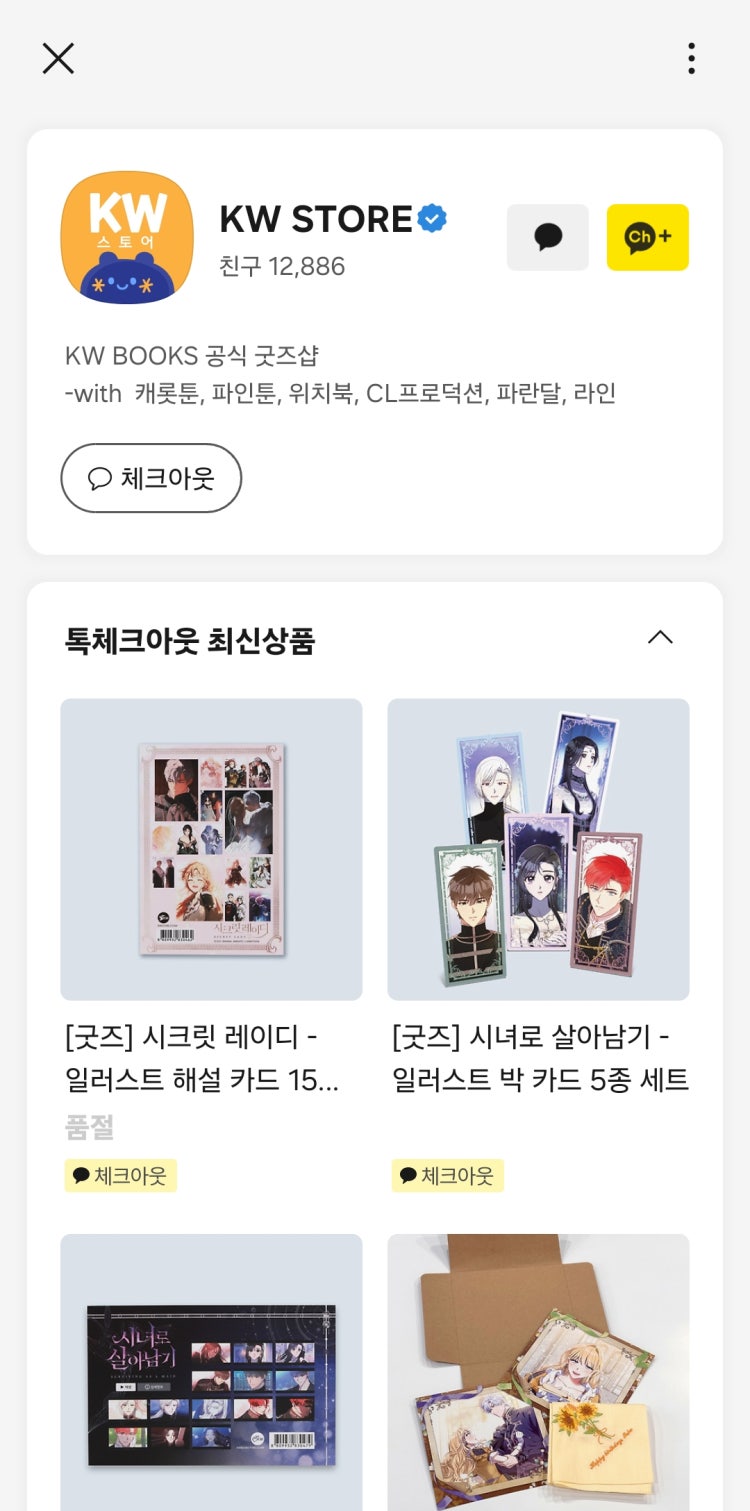Collapse the 톡체크아웃 최신상품 section

tap(660, 637)
